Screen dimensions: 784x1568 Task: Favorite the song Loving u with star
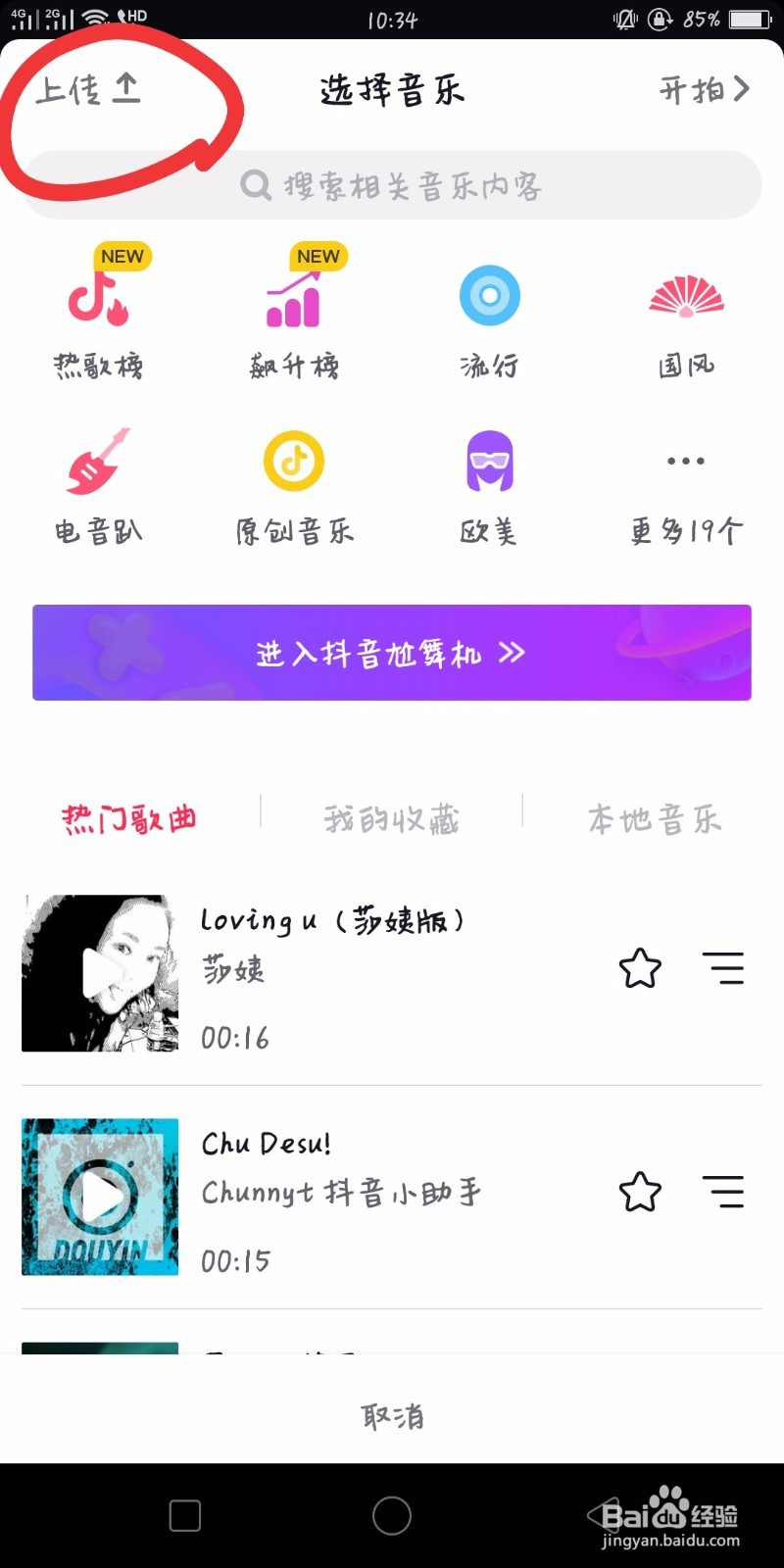(x=640, y=968)
